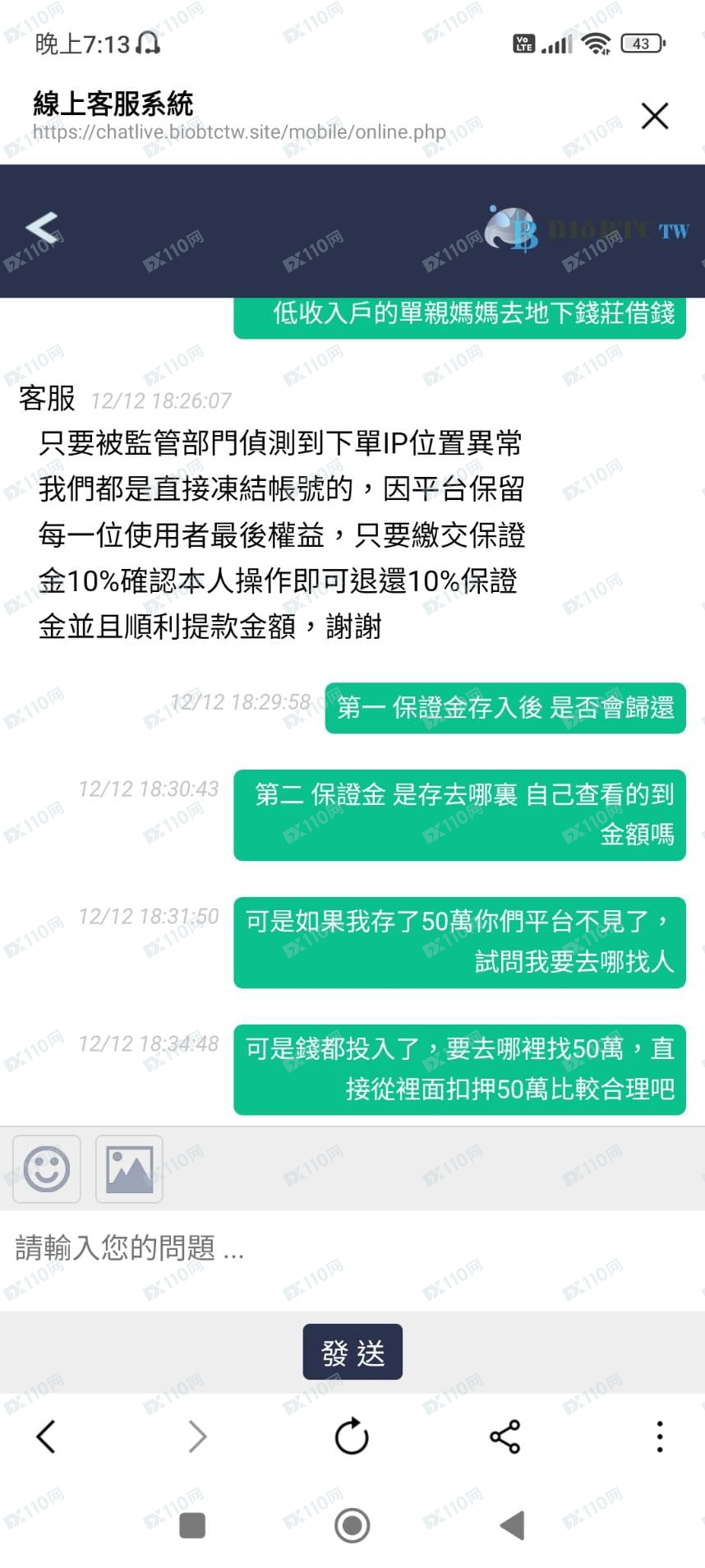The width and height of the screenshot is (705, 1568).
Task: Focus the message input field
Action: [352, 1248]
